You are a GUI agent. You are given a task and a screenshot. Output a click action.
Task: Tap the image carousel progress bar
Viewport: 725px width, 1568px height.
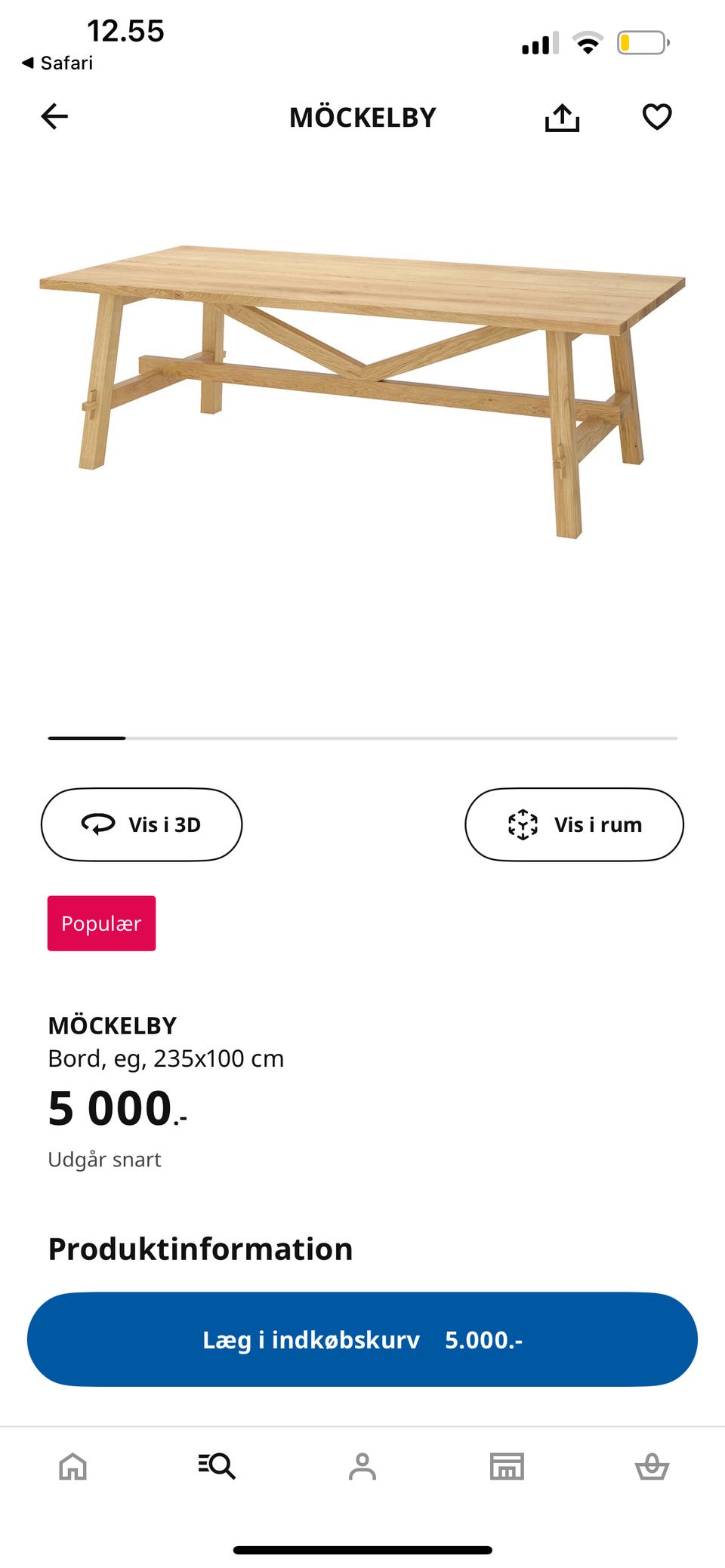[x=362, y=738]
